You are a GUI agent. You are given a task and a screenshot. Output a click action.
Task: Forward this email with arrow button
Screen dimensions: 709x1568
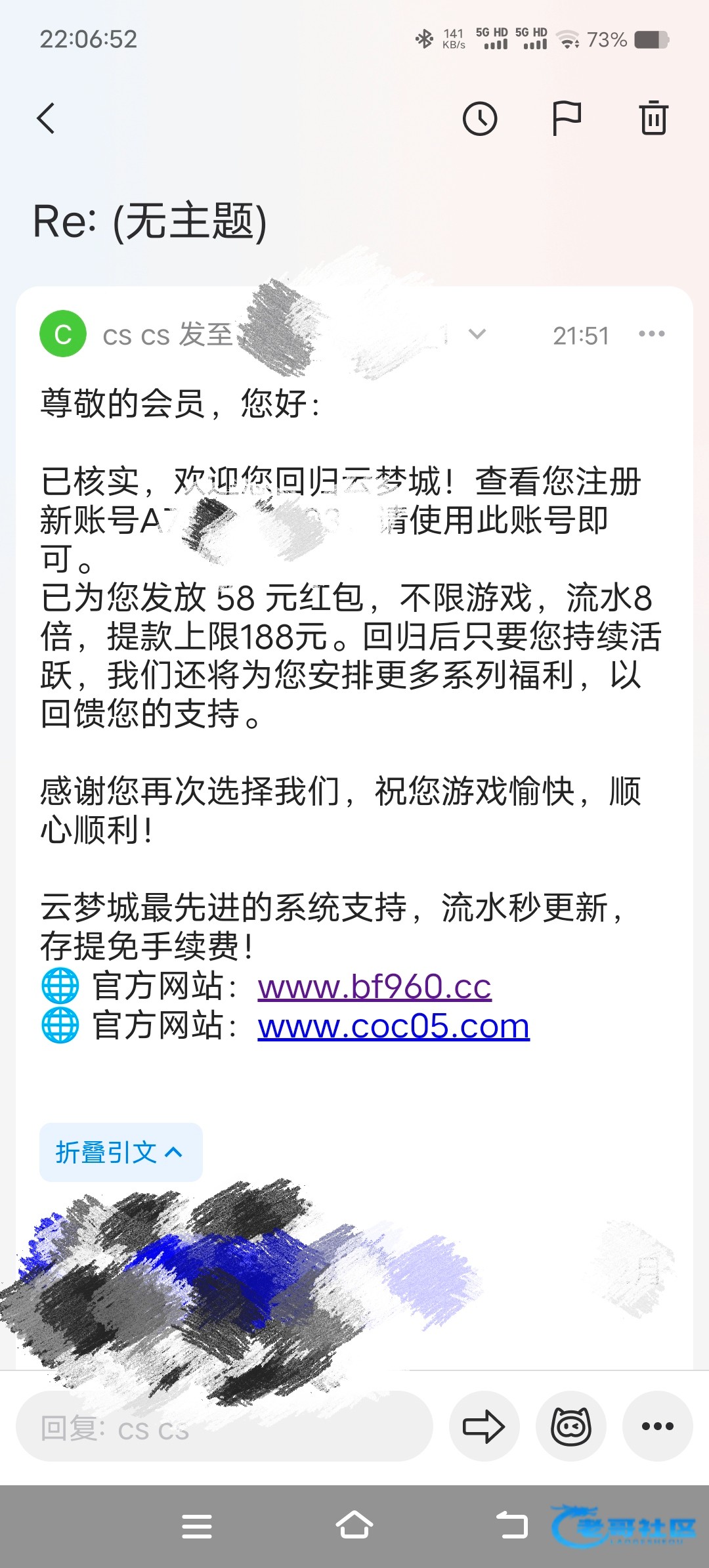[x=484, y=1426]
